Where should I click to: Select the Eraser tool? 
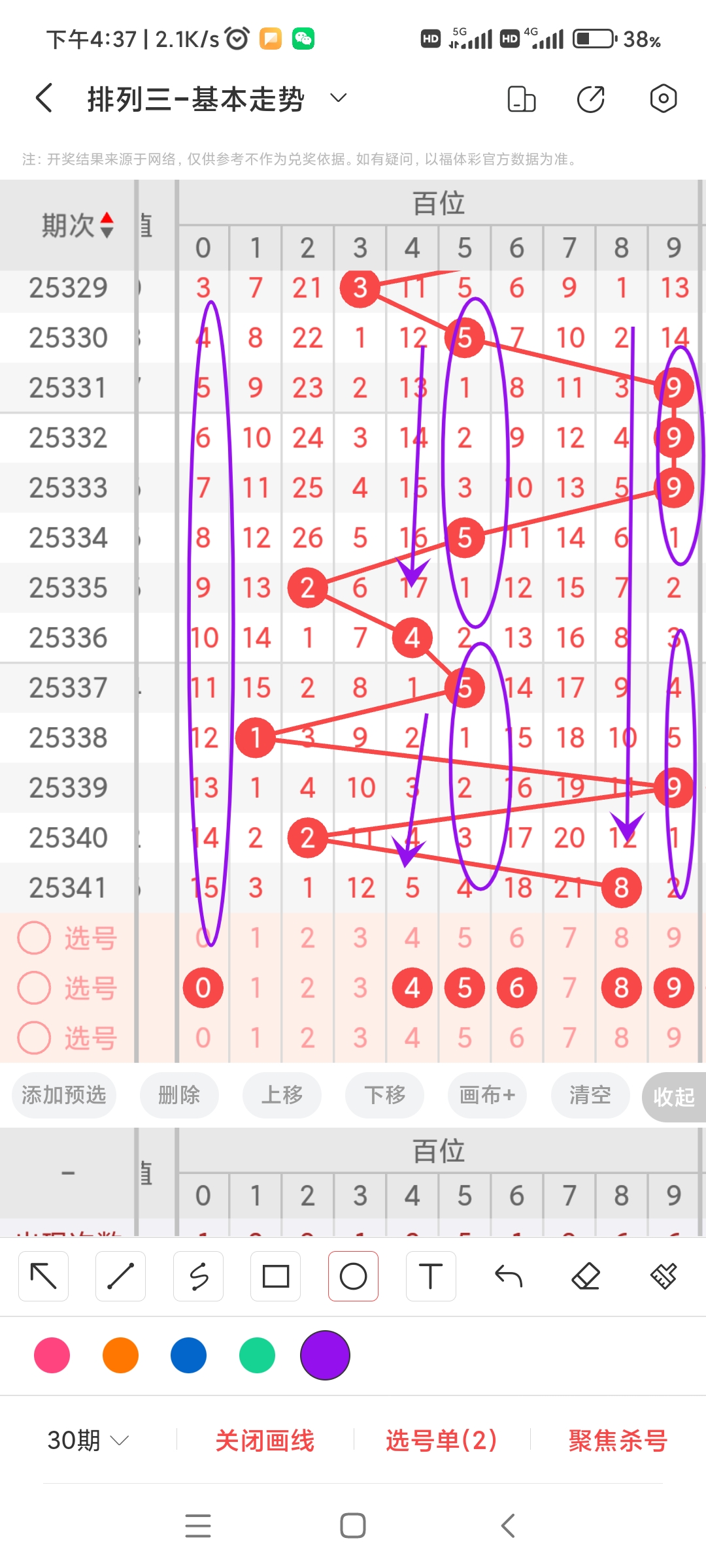click(586, 1275)
